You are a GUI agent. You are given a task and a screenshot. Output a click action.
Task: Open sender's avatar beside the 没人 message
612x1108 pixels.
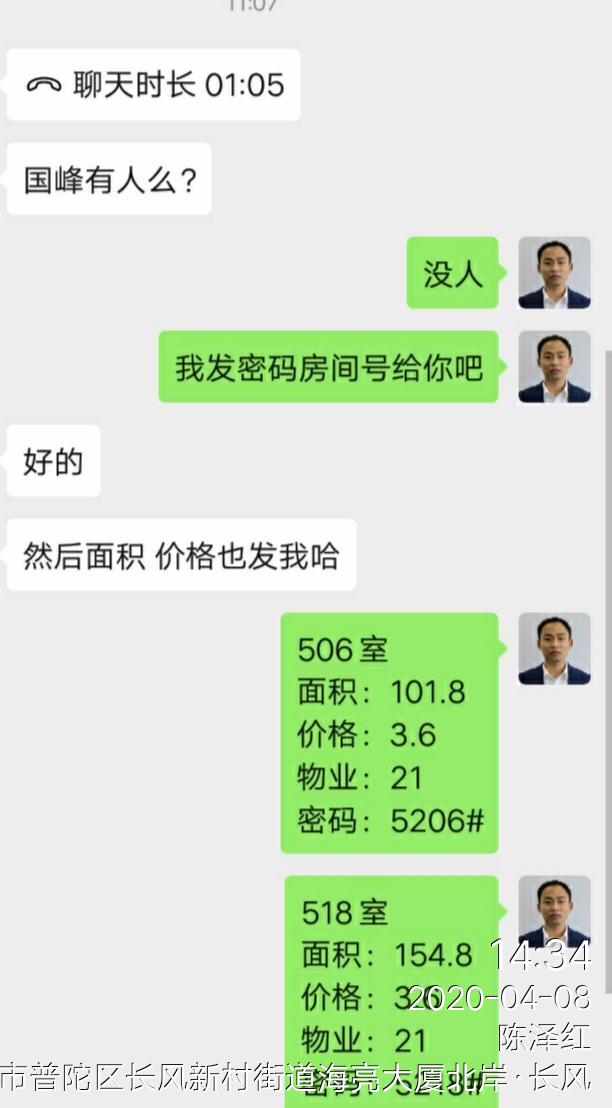[554, 273]
